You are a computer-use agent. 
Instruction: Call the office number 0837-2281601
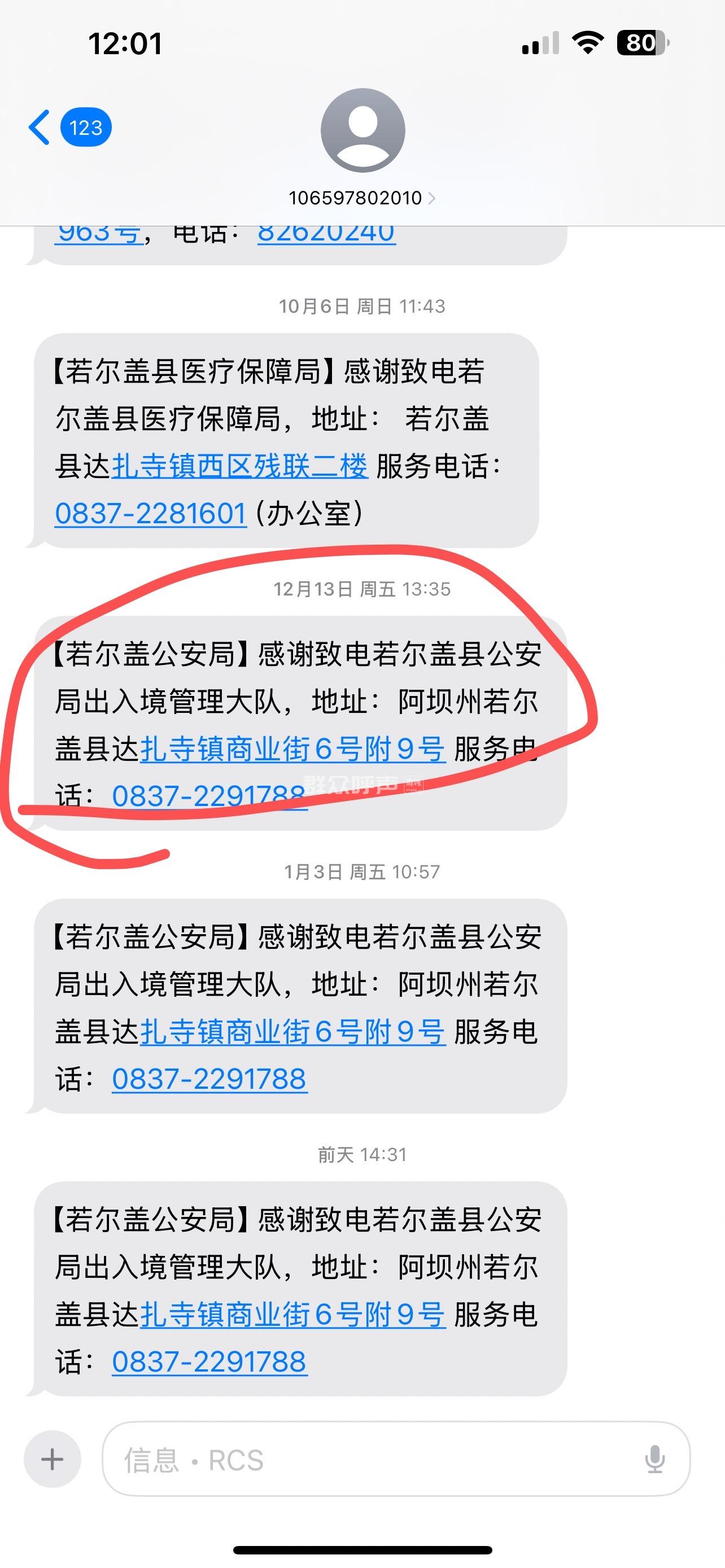(x=151, y=514)
